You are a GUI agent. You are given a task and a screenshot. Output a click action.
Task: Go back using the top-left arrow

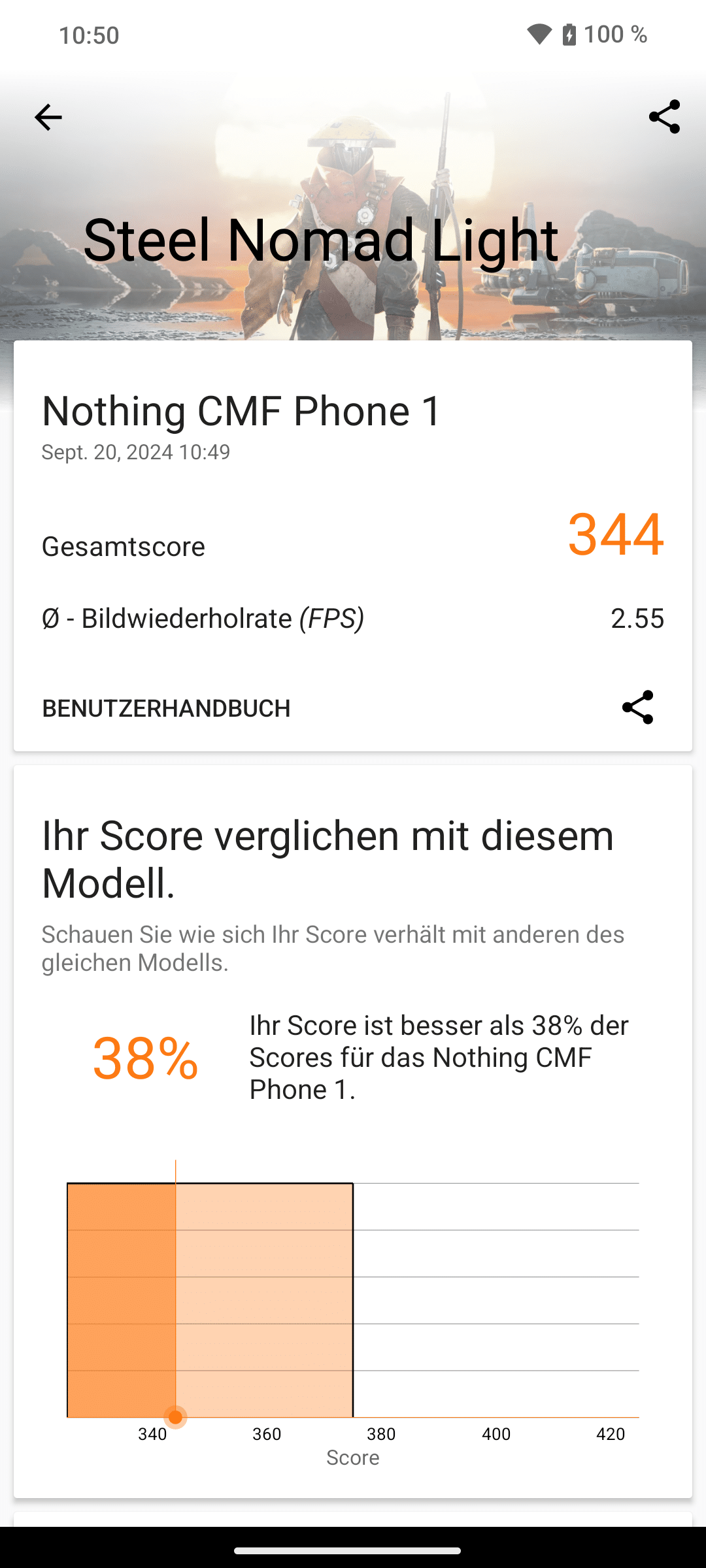[48, 118]
